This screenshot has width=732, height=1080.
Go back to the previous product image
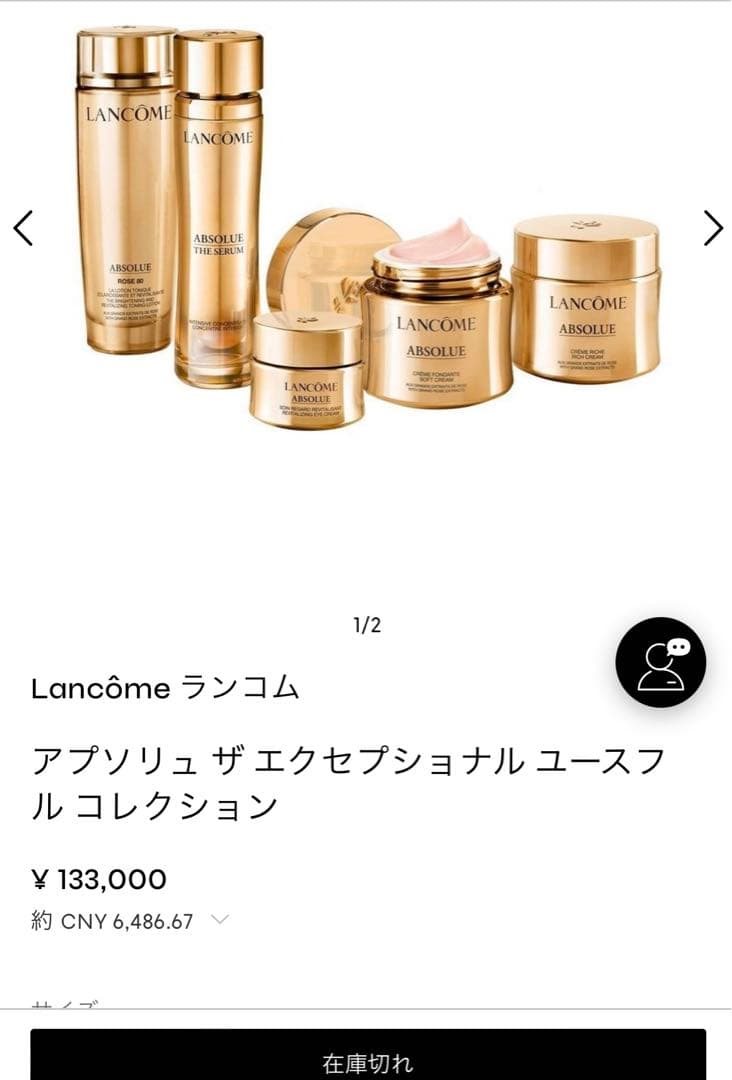tap(22, 227)
